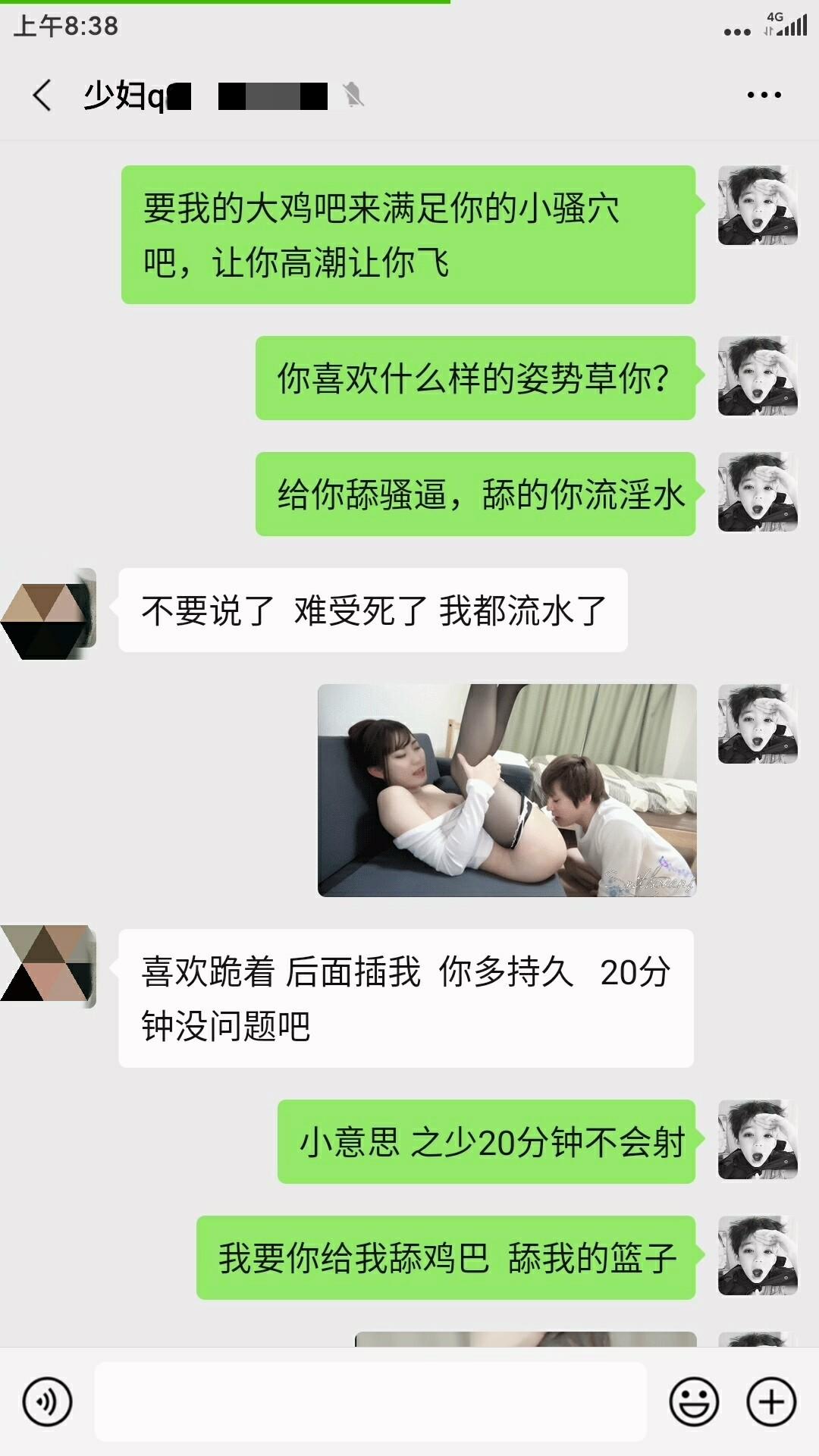Go back using the header arrow
The height and width of the screenshot is (1456, 819).
pyautogui.click(x=42, y=96)
